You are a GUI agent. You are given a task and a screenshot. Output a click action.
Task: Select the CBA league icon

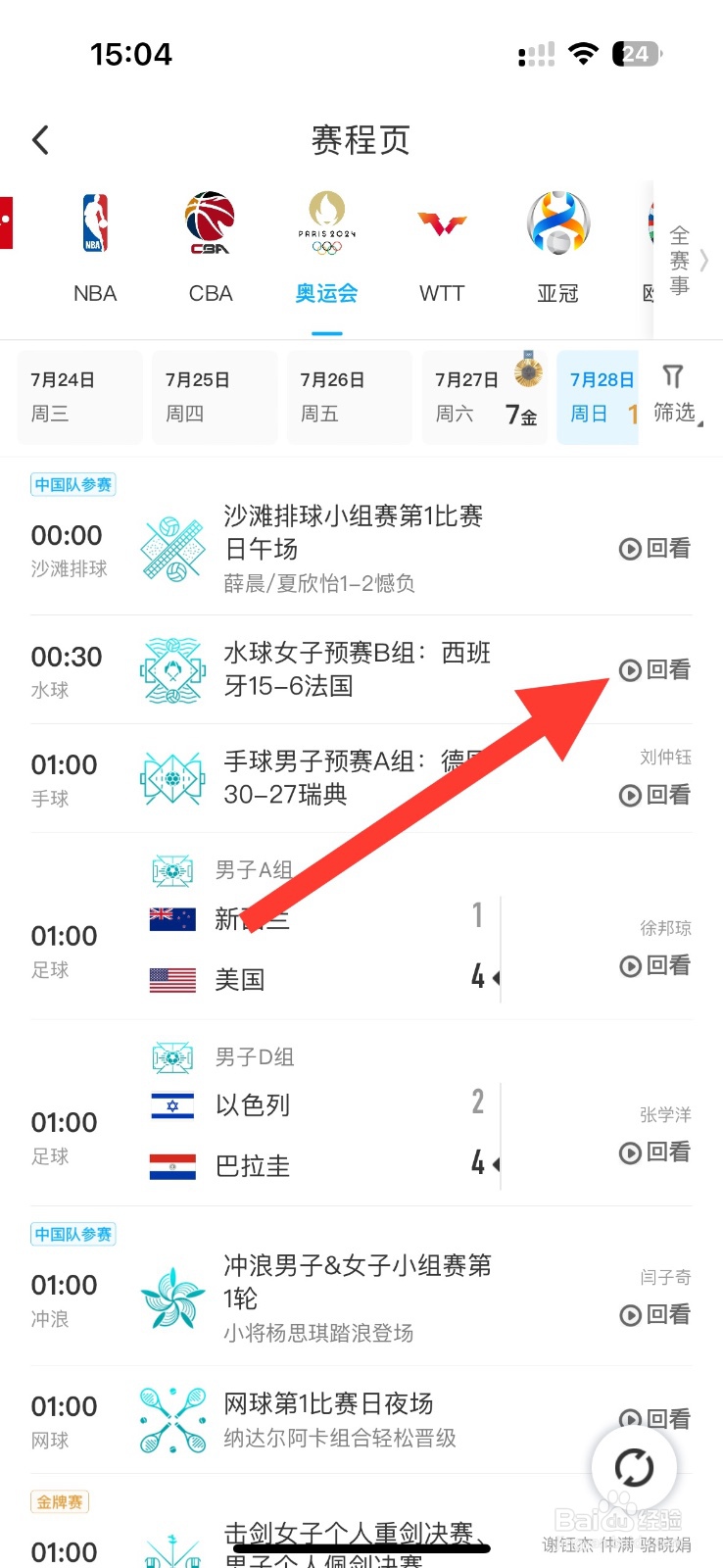tap(210, 223)
